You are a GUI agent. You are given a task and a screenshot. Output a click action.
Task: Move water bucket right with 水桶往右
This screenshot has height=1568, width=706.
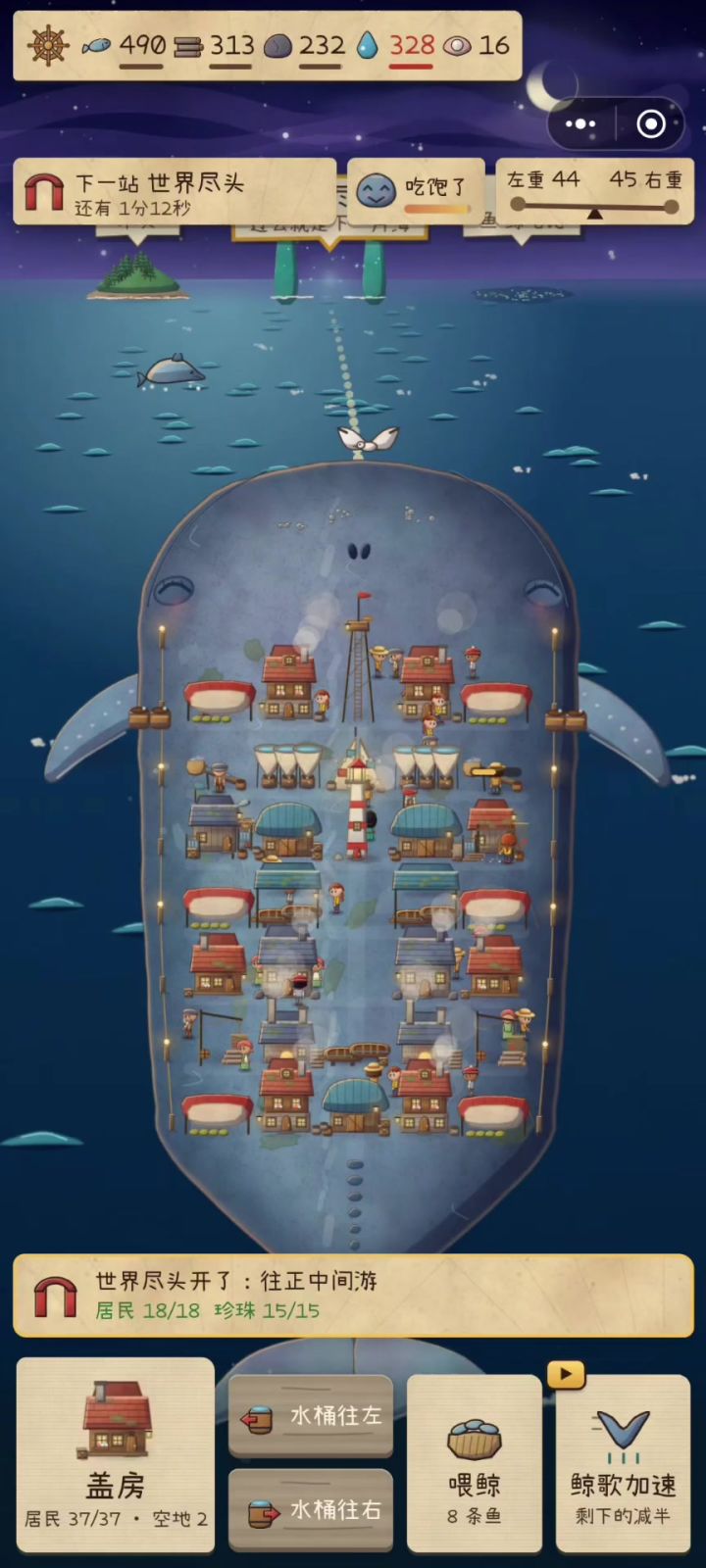[x=311, y=1511]
